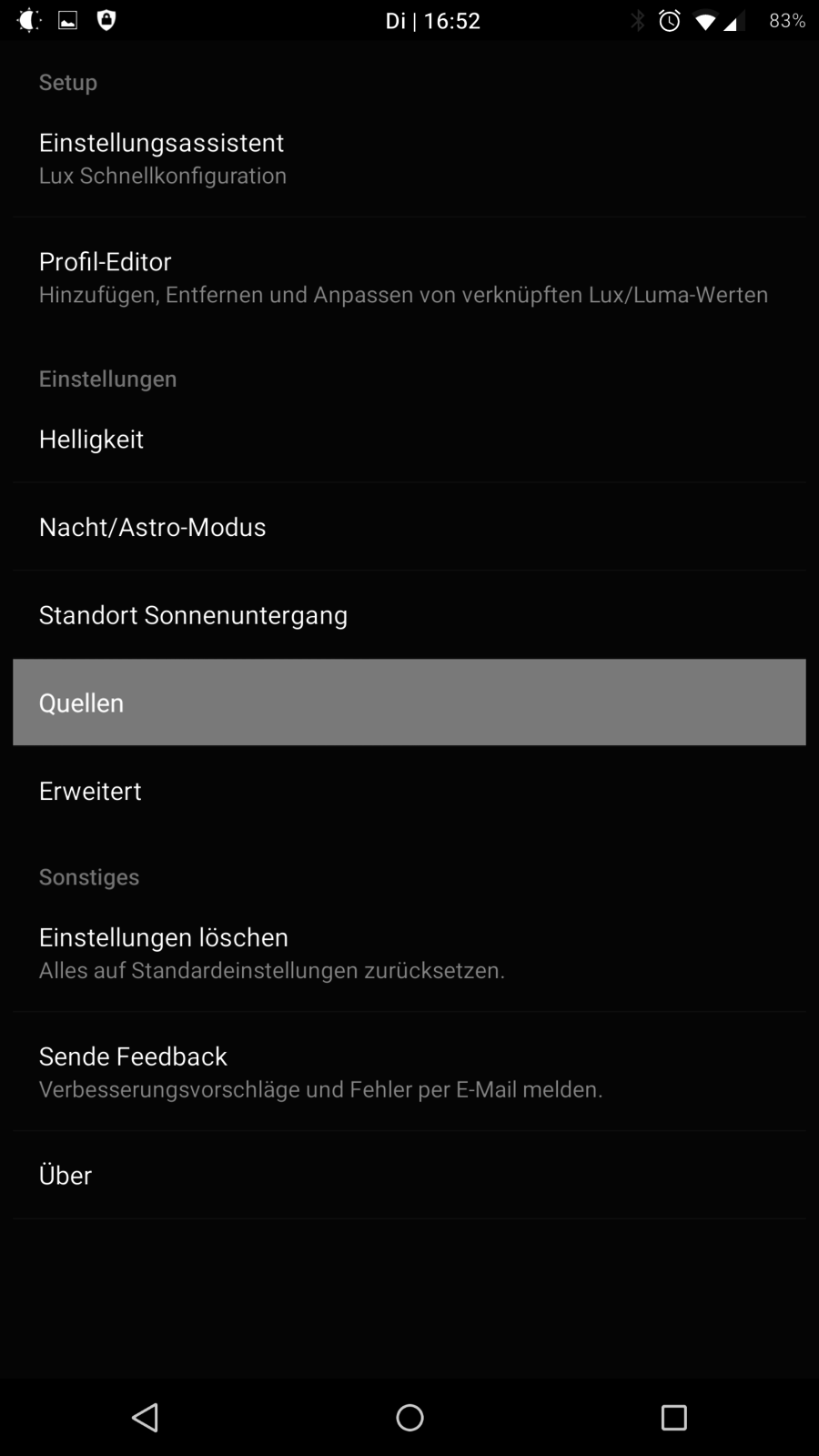819x1456 pixels.
Task: Go to Nacht/Astro-Modus settings
Action: (x=409, y=527)
